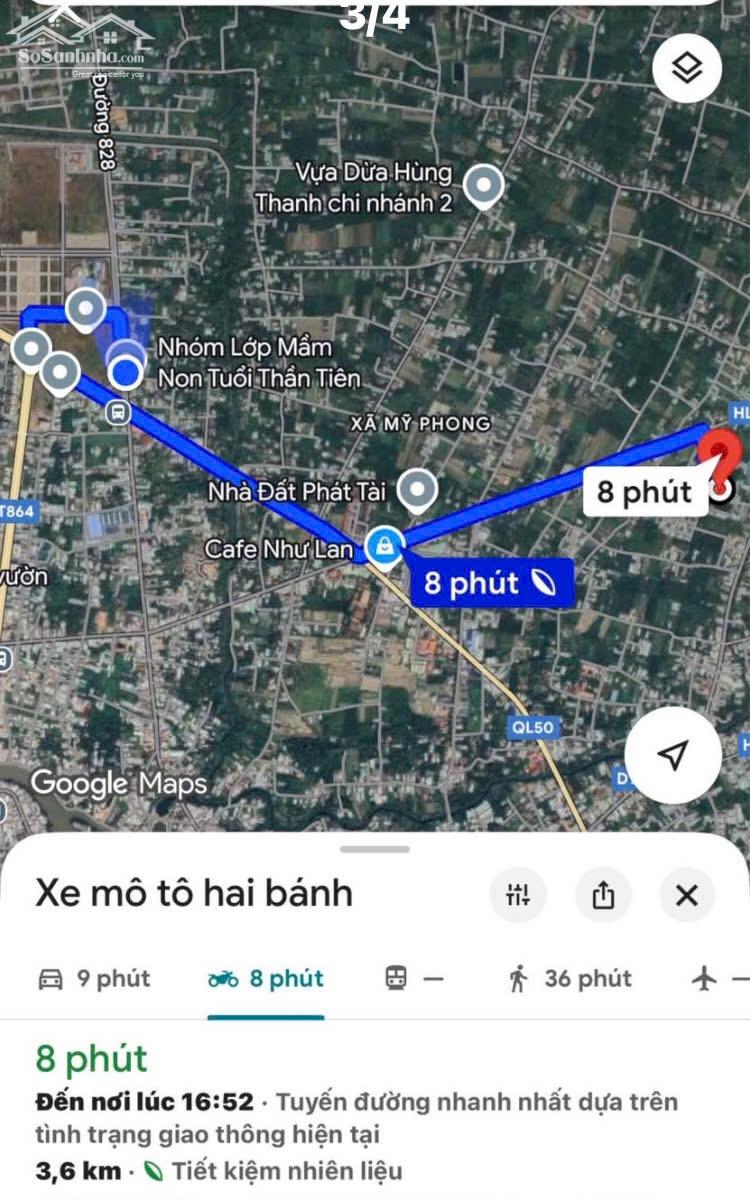Click the lock icon at Cafe Như Lan
This screenshot has height=1201, width=750.
tap(383, 545)
